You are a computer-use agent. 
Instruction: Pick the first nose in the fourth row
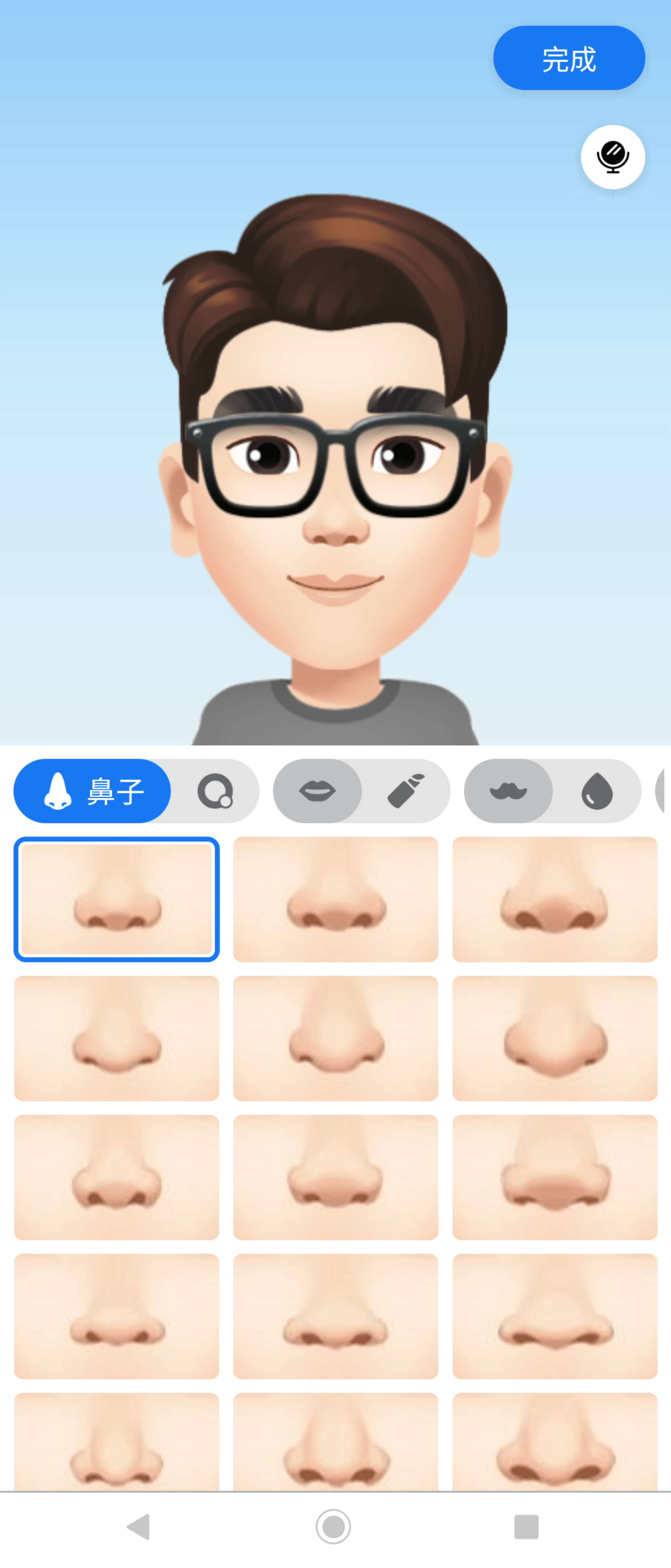(116, 1316)
